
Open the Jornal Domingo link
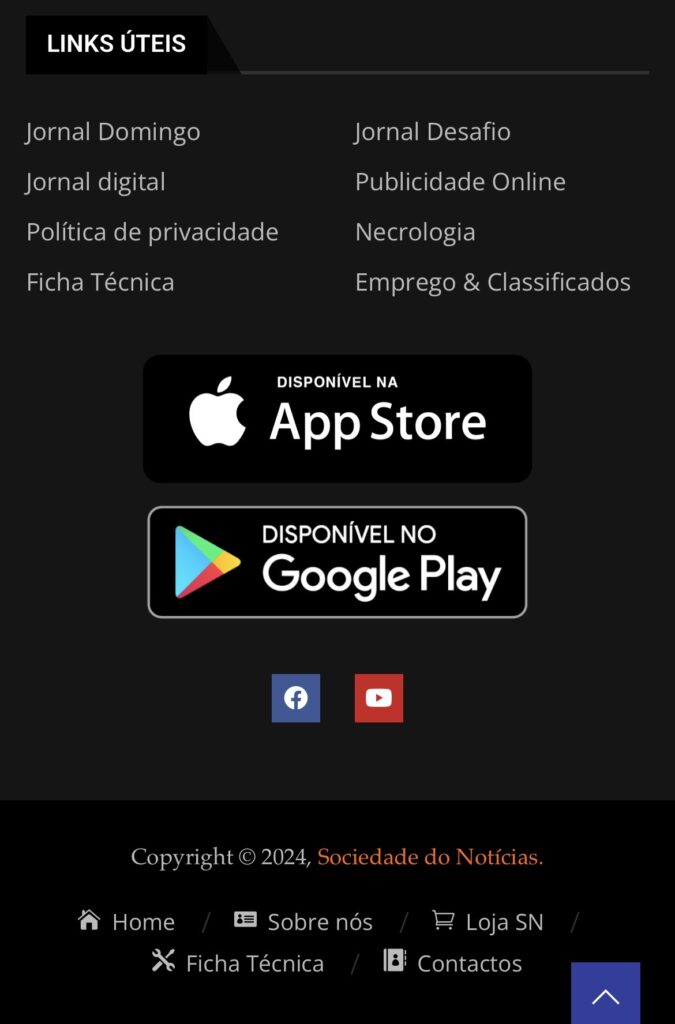click(x=113, y=132)
